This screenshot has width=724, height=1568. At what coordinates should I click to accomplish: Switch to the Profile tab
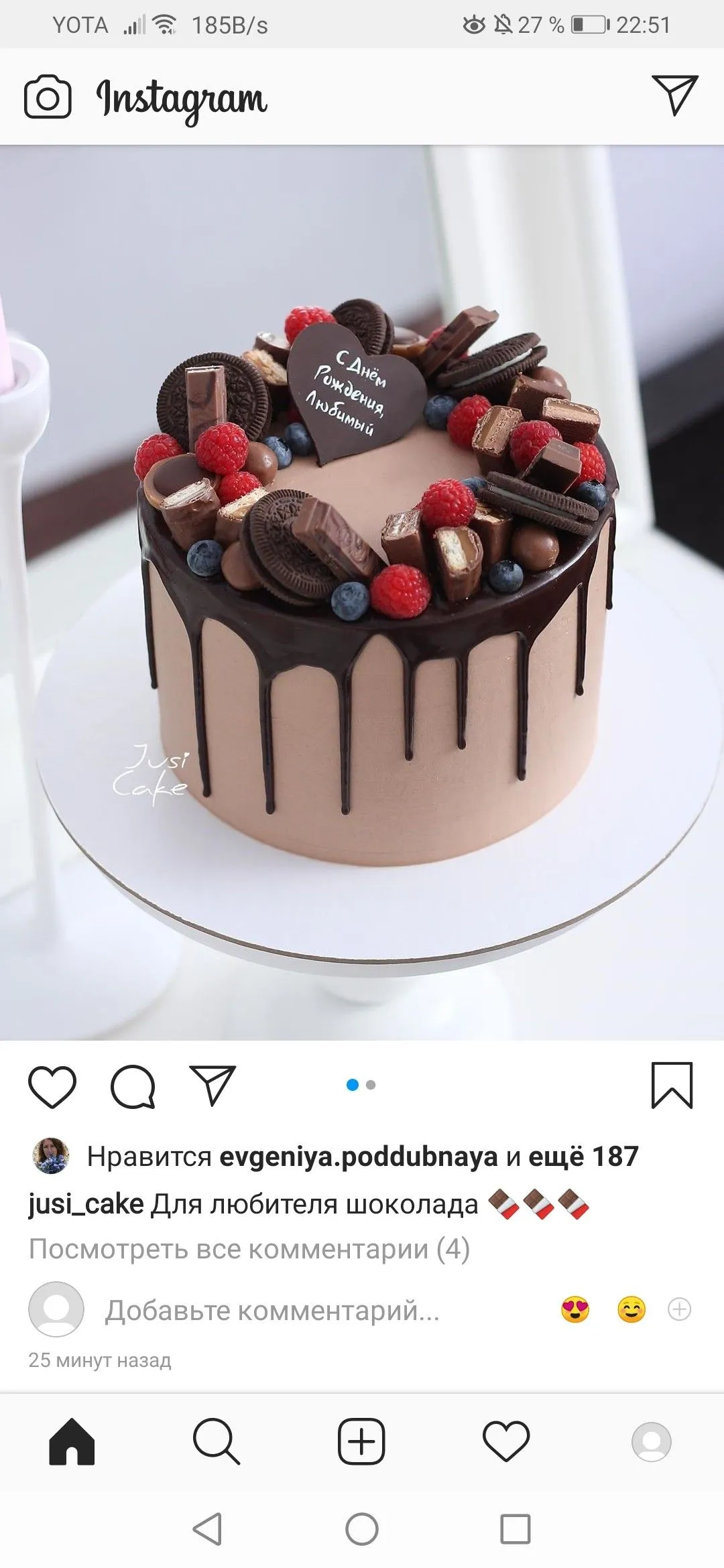click(652, 1441)
